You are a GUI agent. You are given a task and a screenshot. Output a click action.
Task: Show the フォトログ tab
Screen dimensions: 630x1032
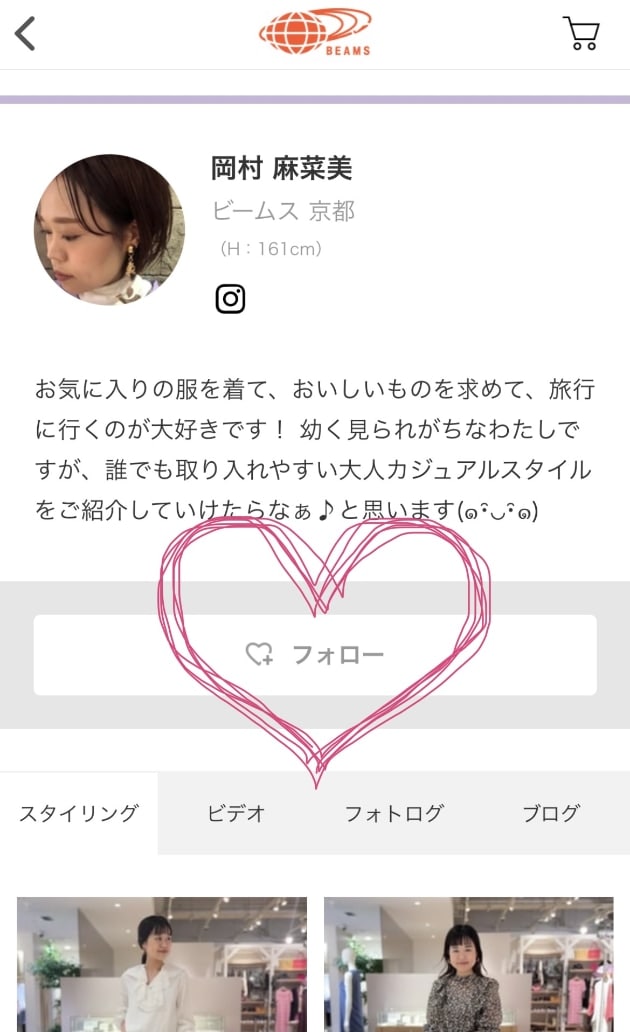(394, 813)
